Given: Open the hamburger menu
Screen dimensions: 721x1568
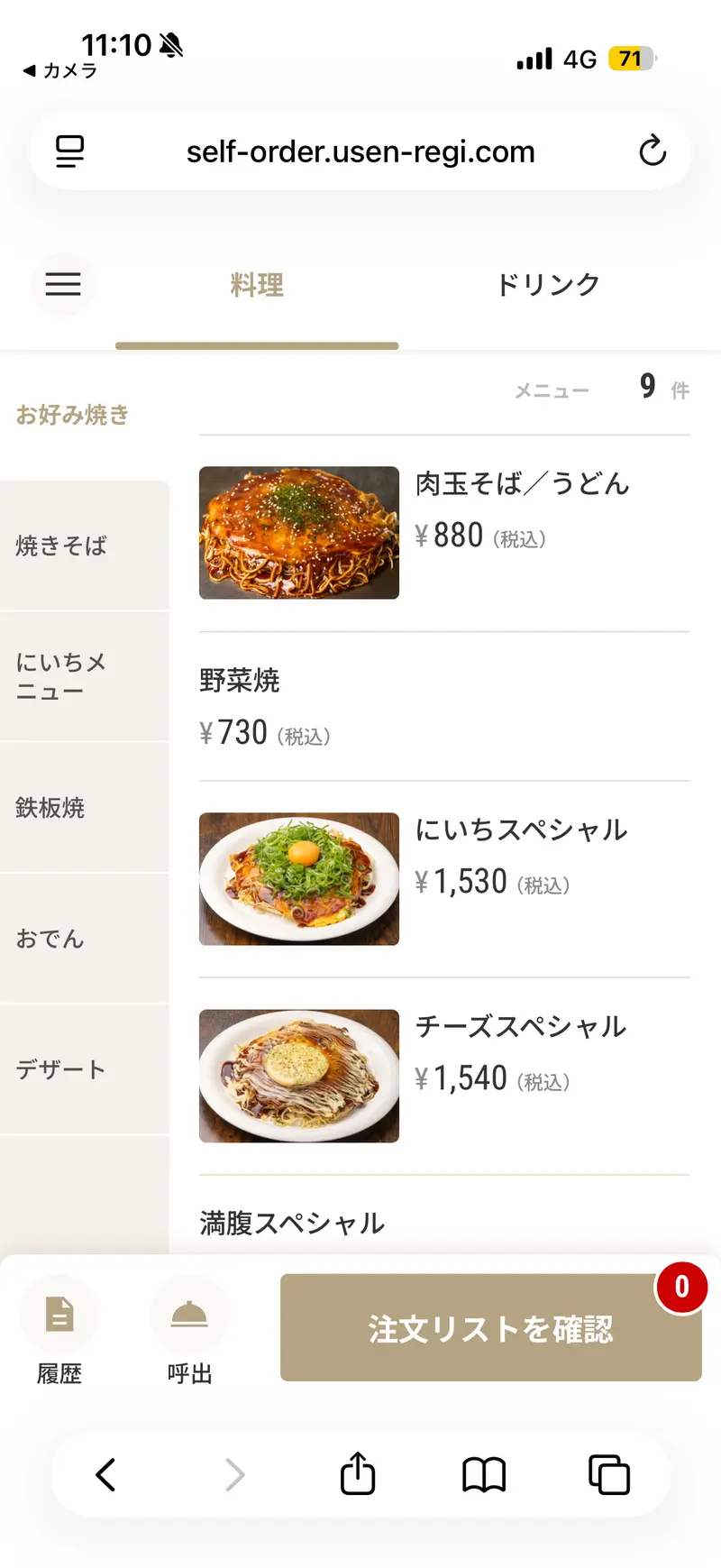Looking at the screenshot, I should (x=63, y=284).
